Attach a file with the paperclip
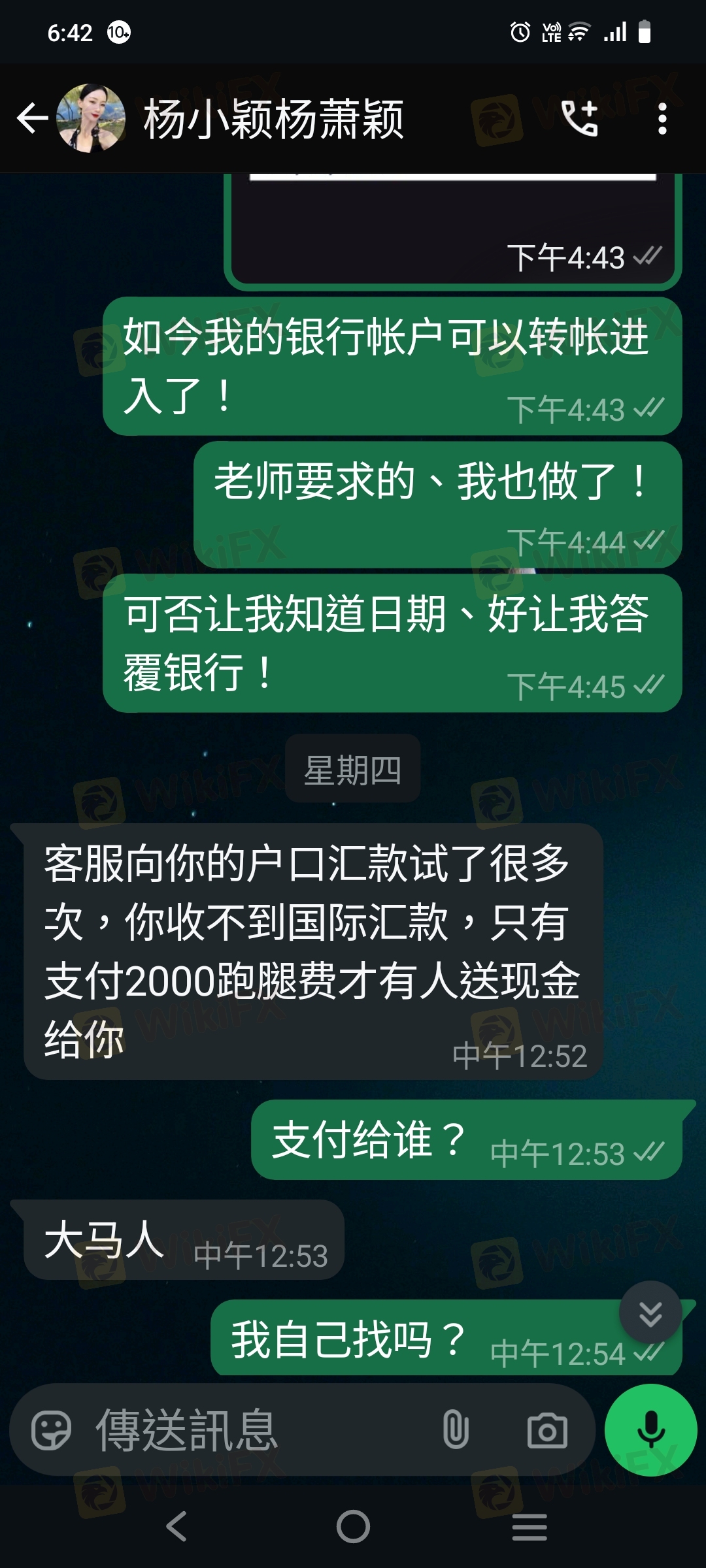The image size is (706, 1568). pos(456,1430)
